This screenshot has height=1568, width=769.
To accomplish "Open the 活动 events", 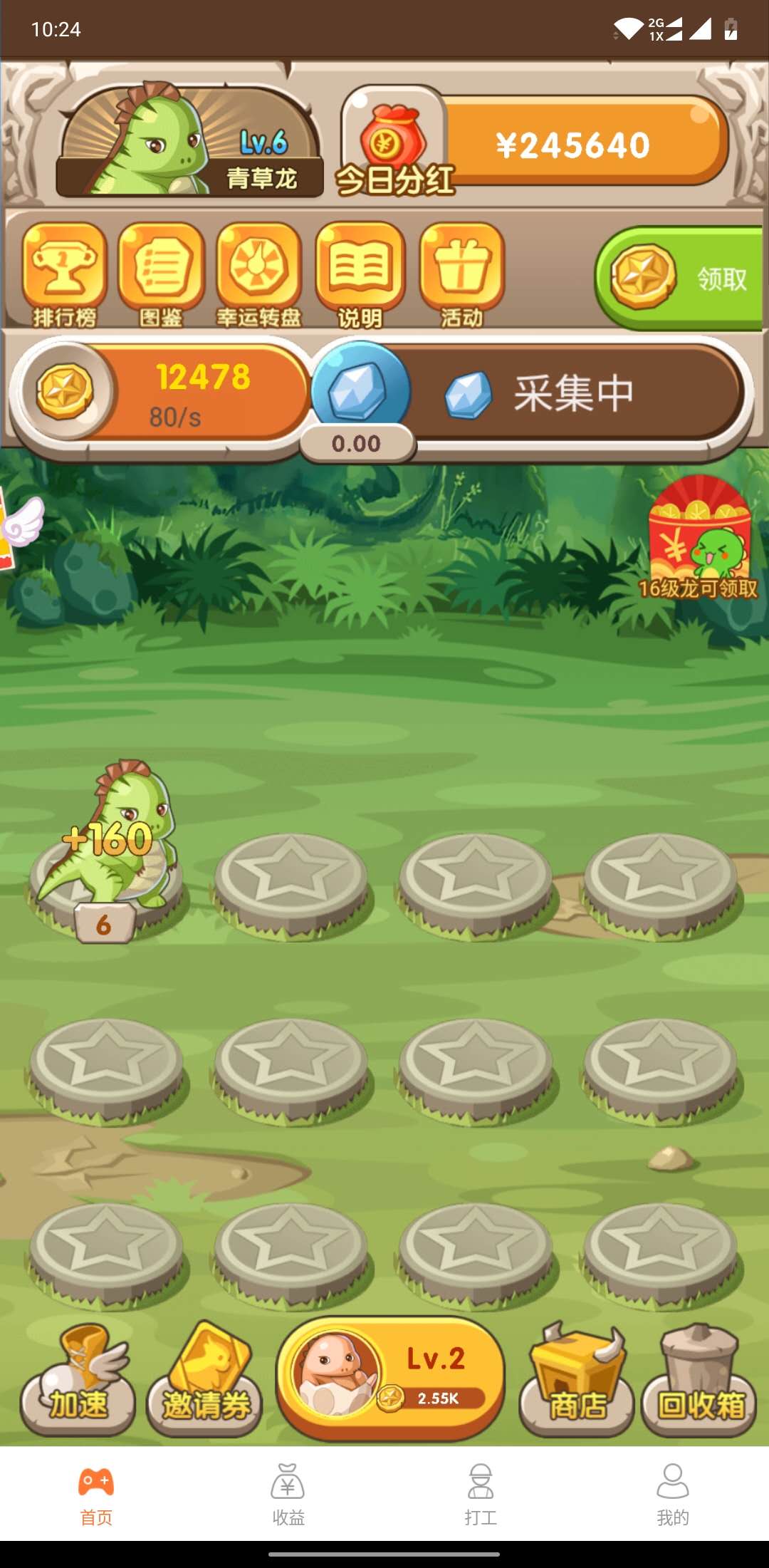I will coord(462,274).
